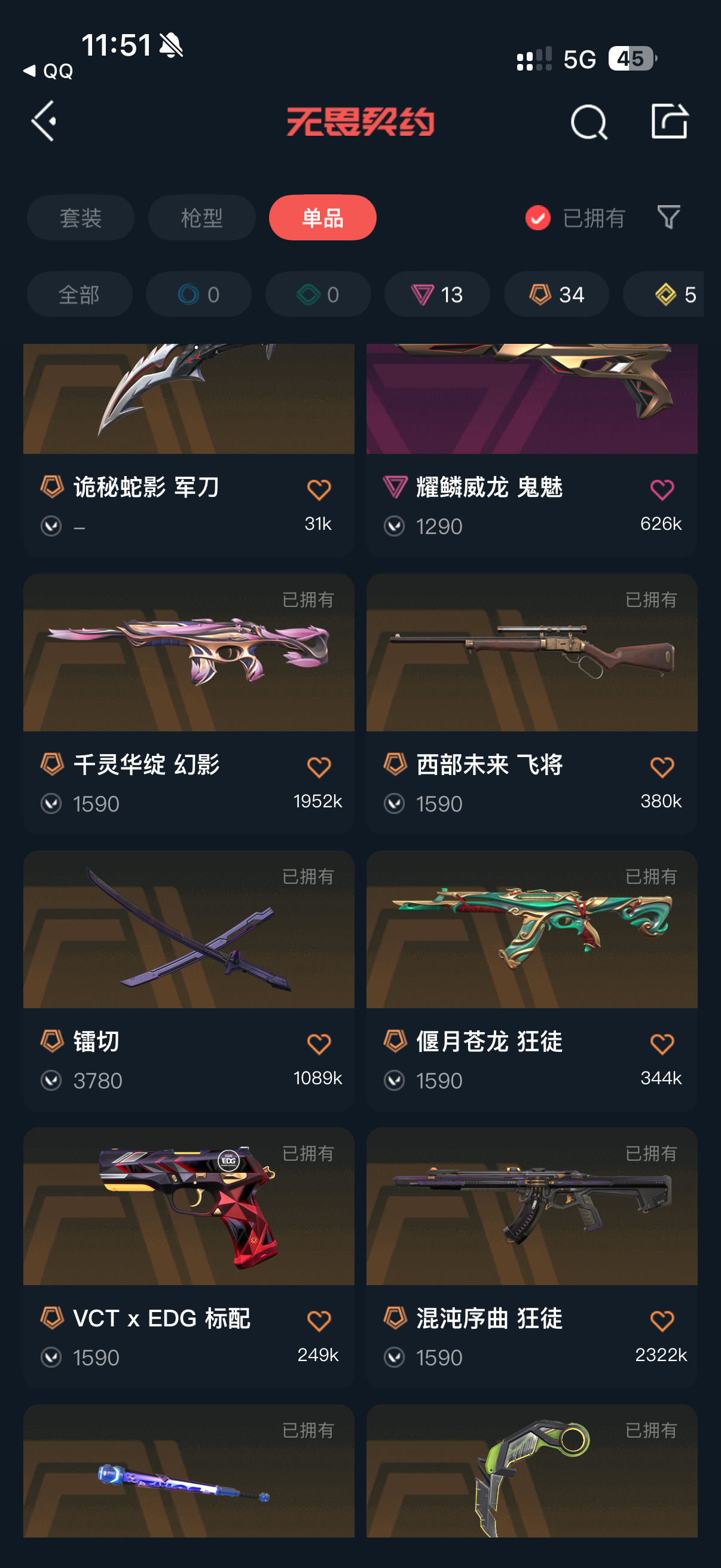Like the 混沌序曲 狂徒 skin

pos(662,1321)
